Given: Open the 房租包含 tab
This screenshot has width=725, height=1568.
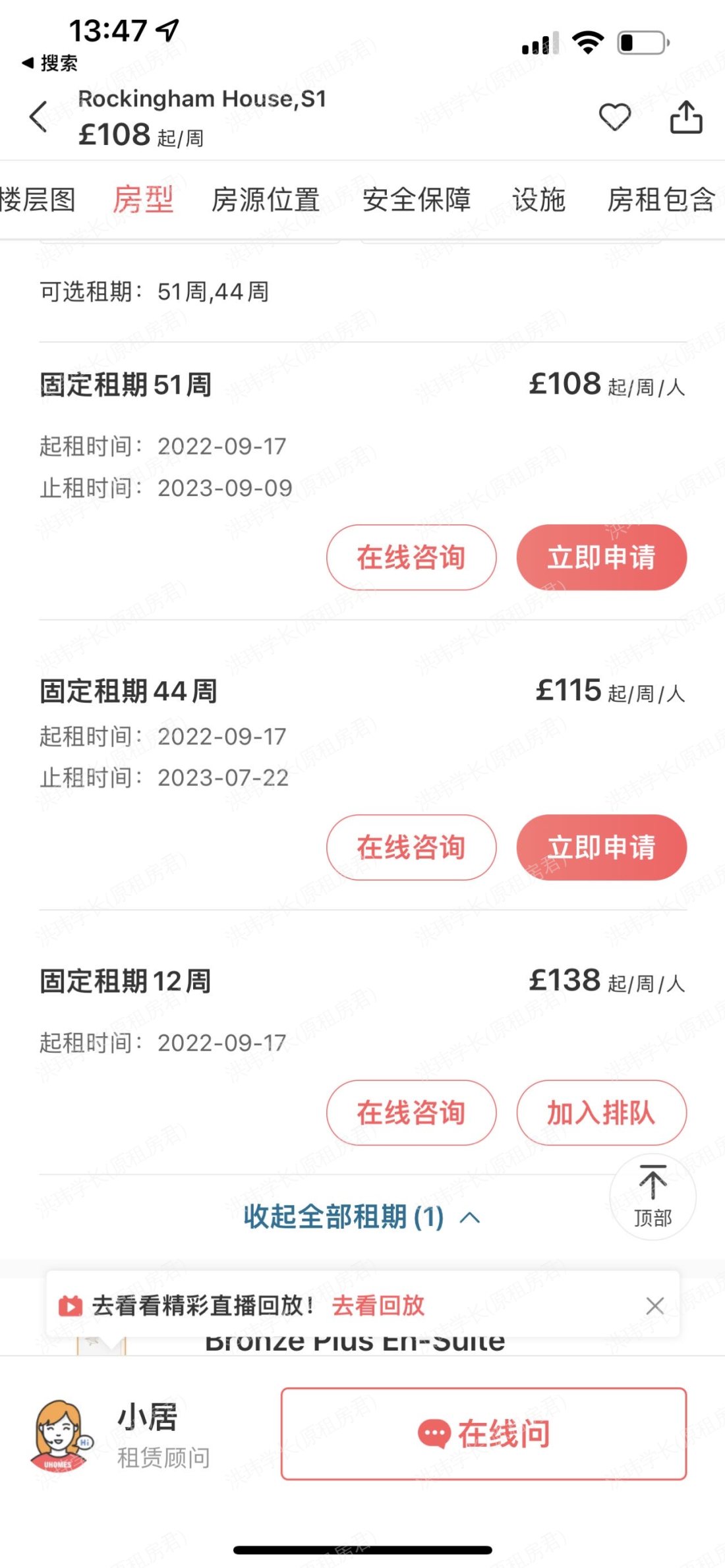Looking at the screenshot, I should tap(660, 200).
